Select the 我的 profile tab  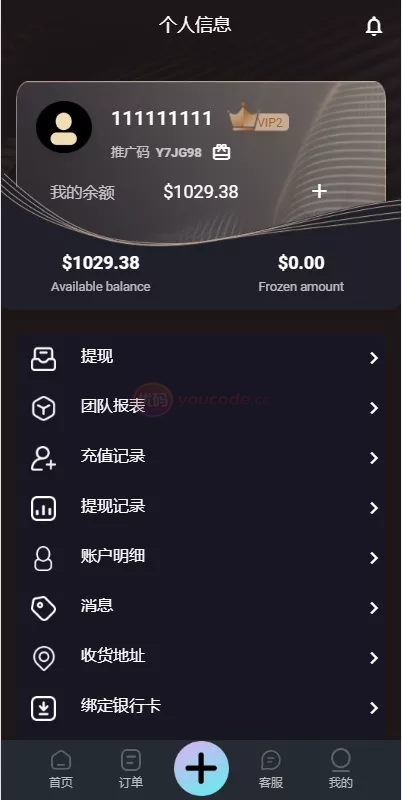[x=340, y=770]
